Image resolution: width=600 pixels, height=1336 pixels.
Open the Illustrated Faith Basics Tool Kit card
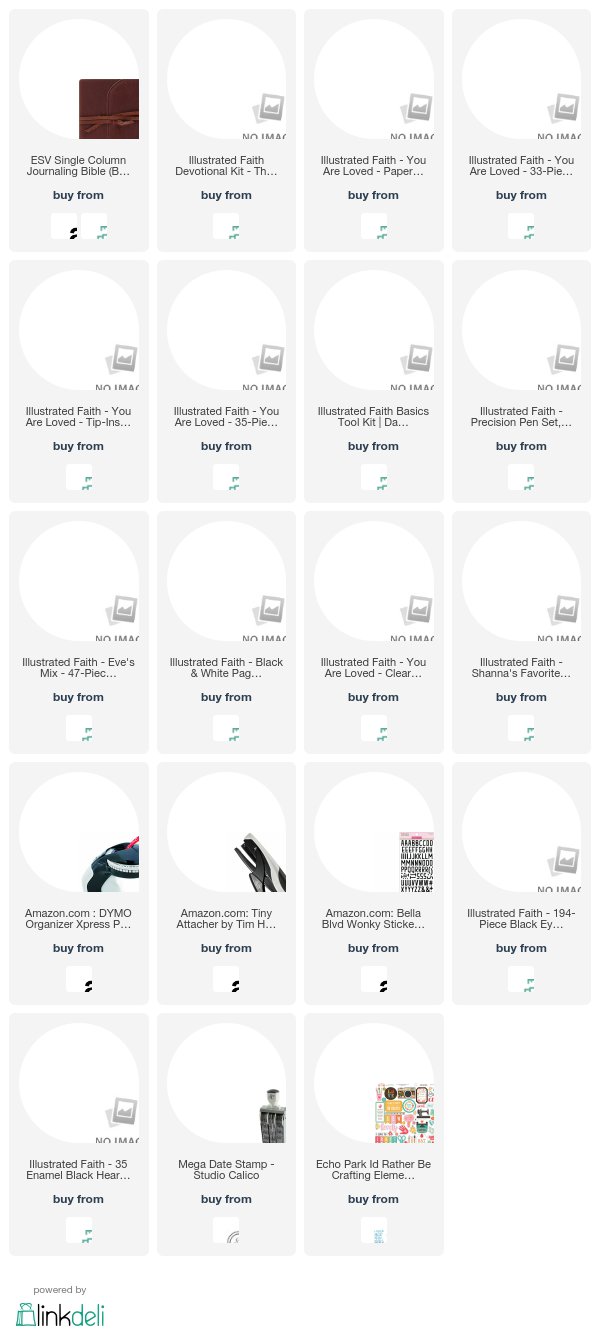click(373, 381)
